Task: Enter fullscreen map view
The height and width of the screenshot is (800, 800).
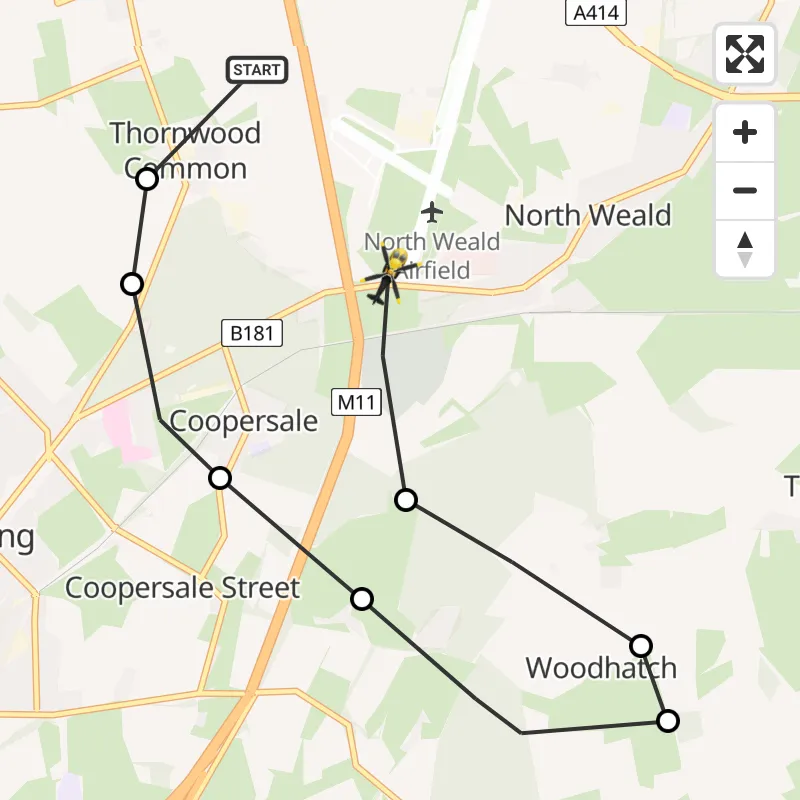Action: (x=745, y=54)
